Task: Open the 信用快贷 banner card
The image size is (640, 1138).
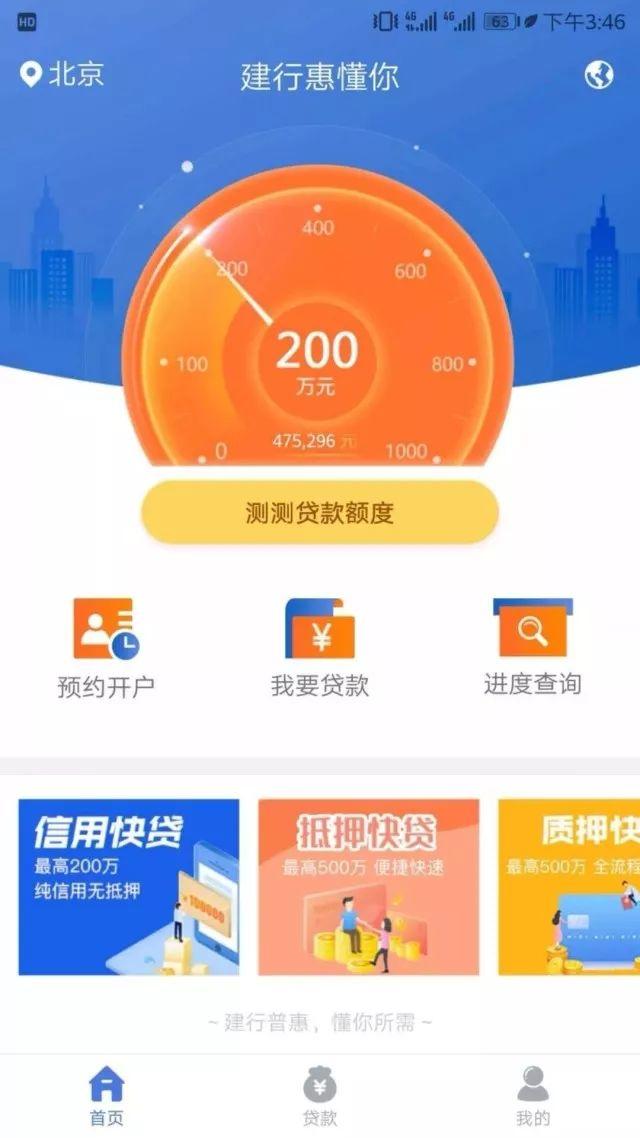Action: tap(128, 887)
